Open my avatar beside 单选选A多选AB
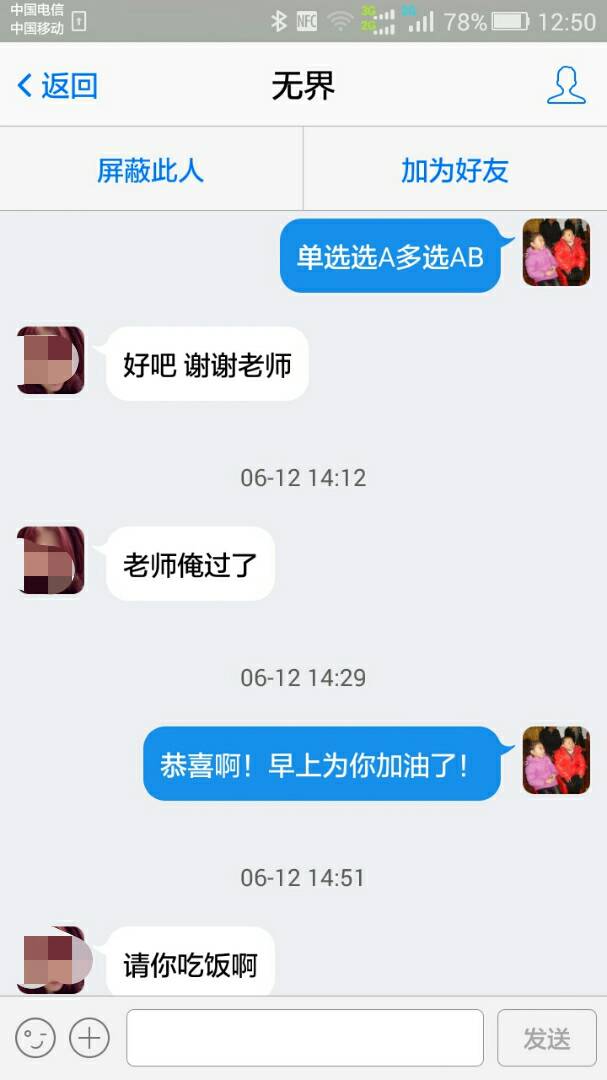 click(x=556, y=252)
